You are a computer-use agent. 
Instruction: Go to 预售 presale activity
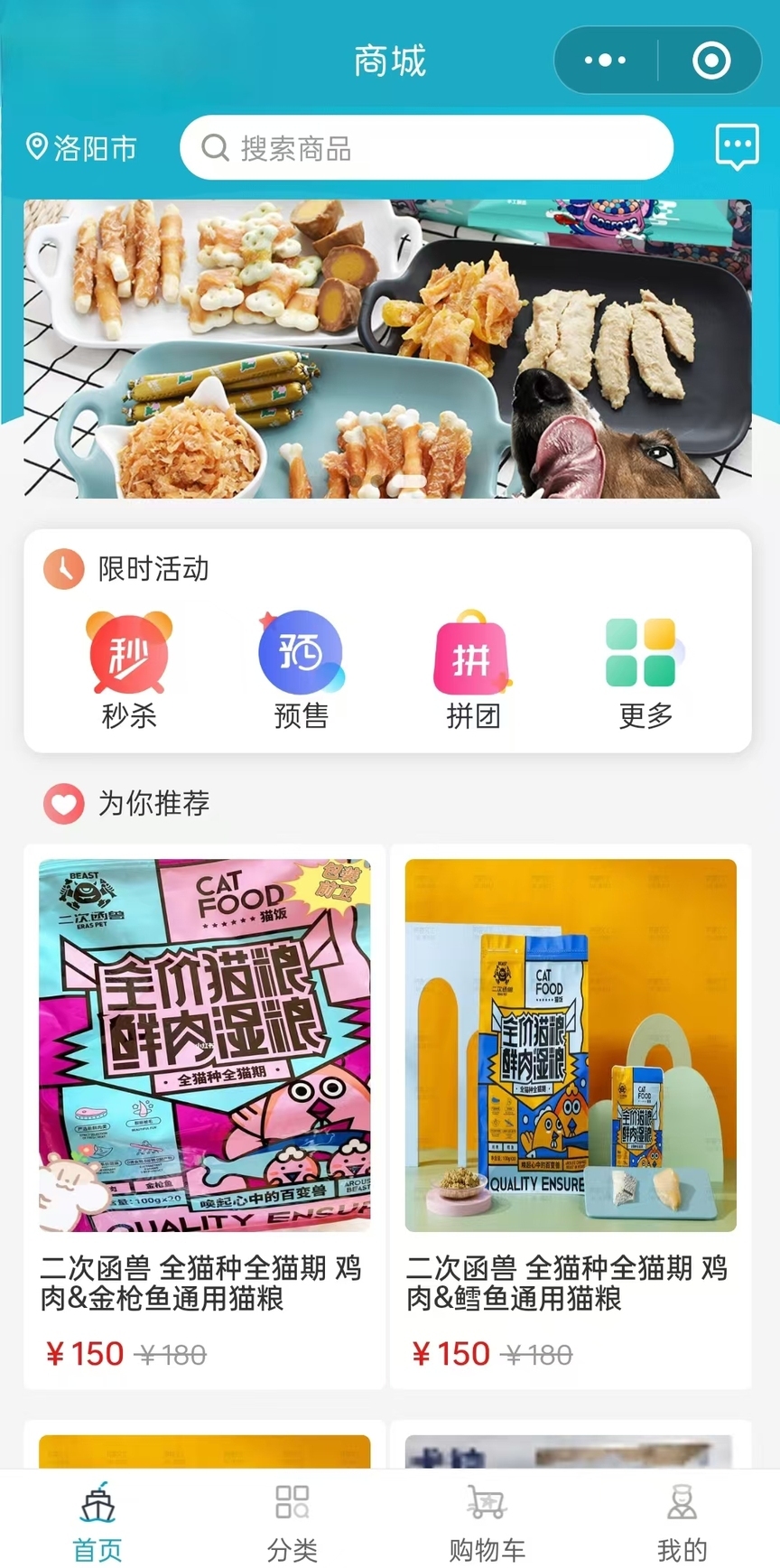pos(302,670)
